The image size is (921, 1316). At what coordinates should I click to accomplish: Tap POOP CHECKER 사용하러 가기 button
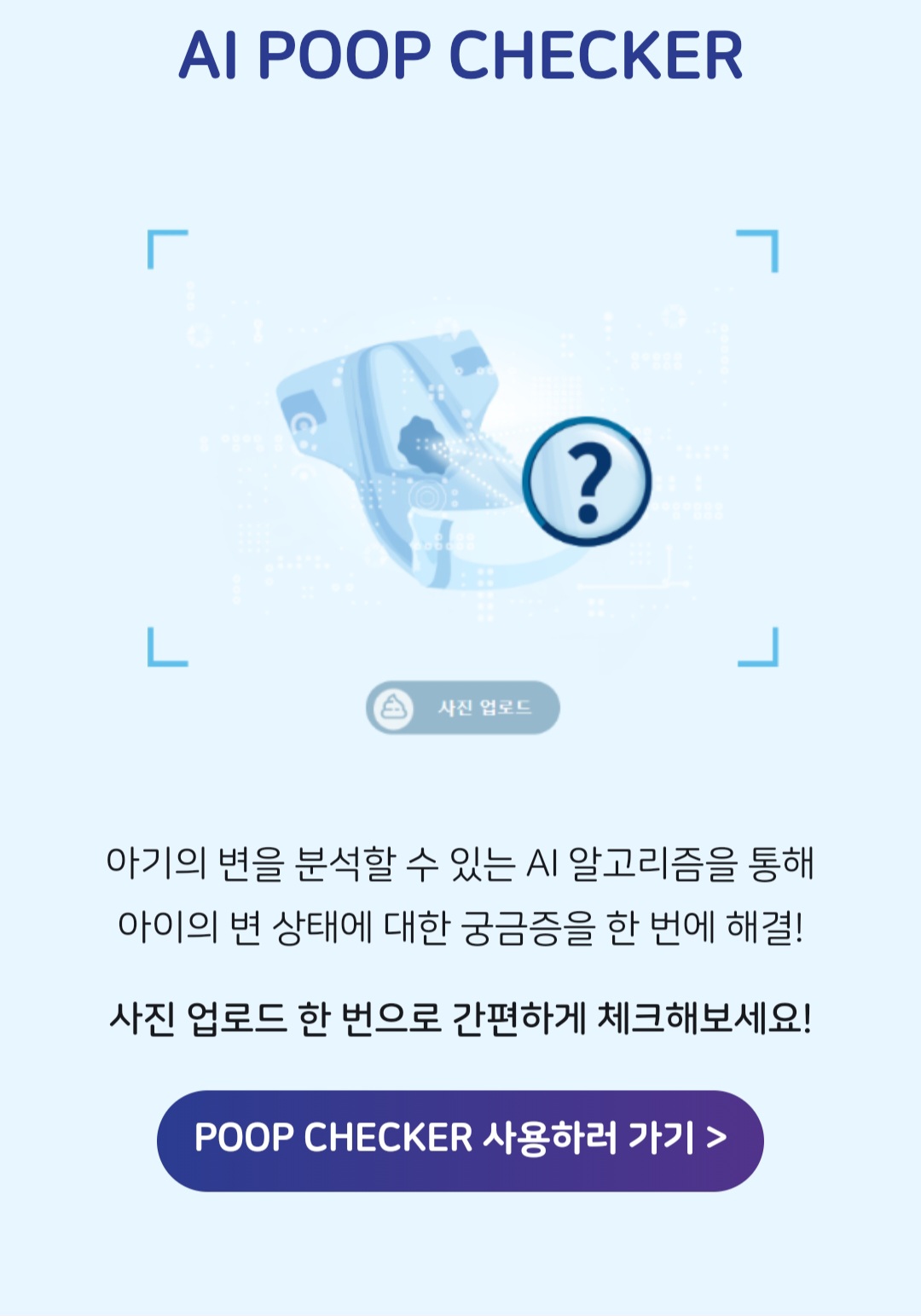460,1139
